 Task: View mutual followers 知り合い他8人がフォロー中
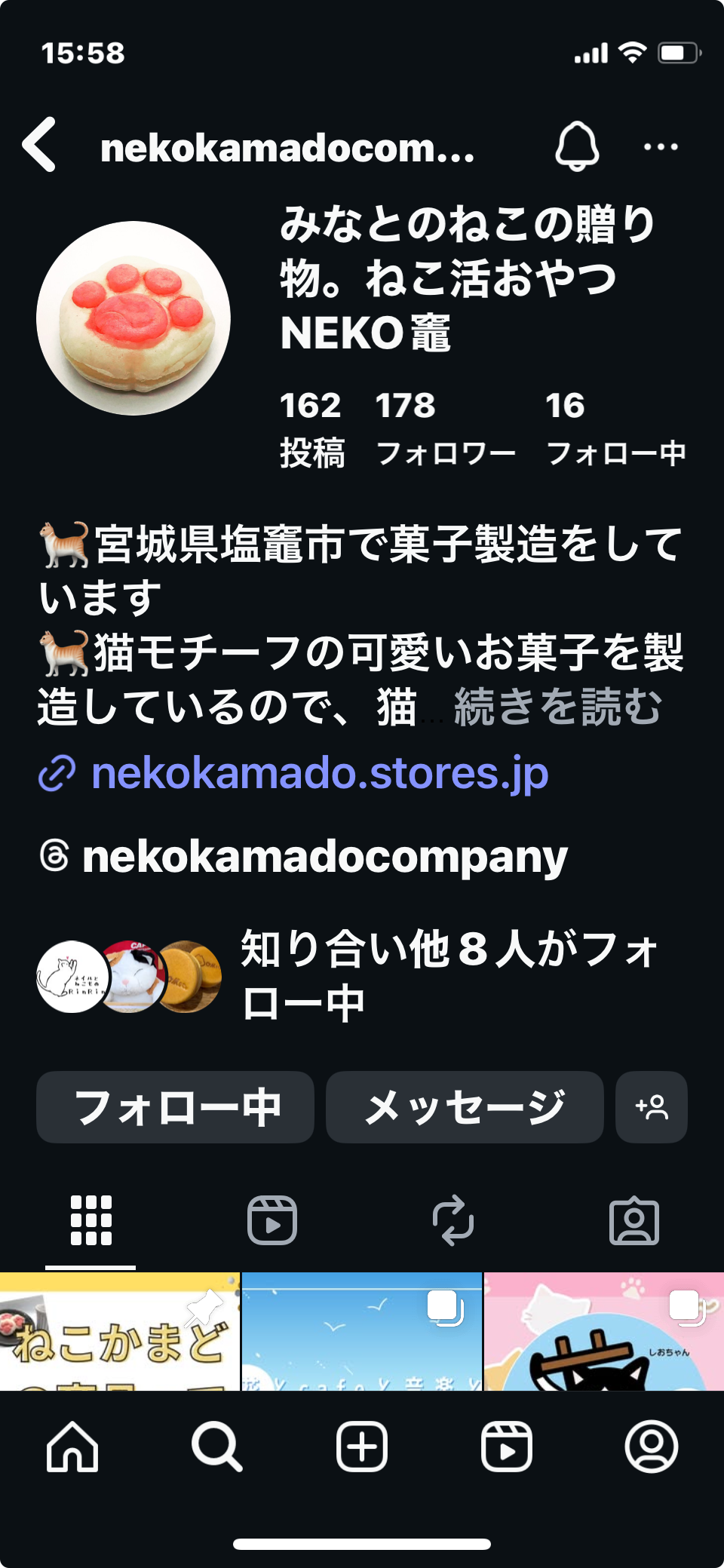coord(449,976)
